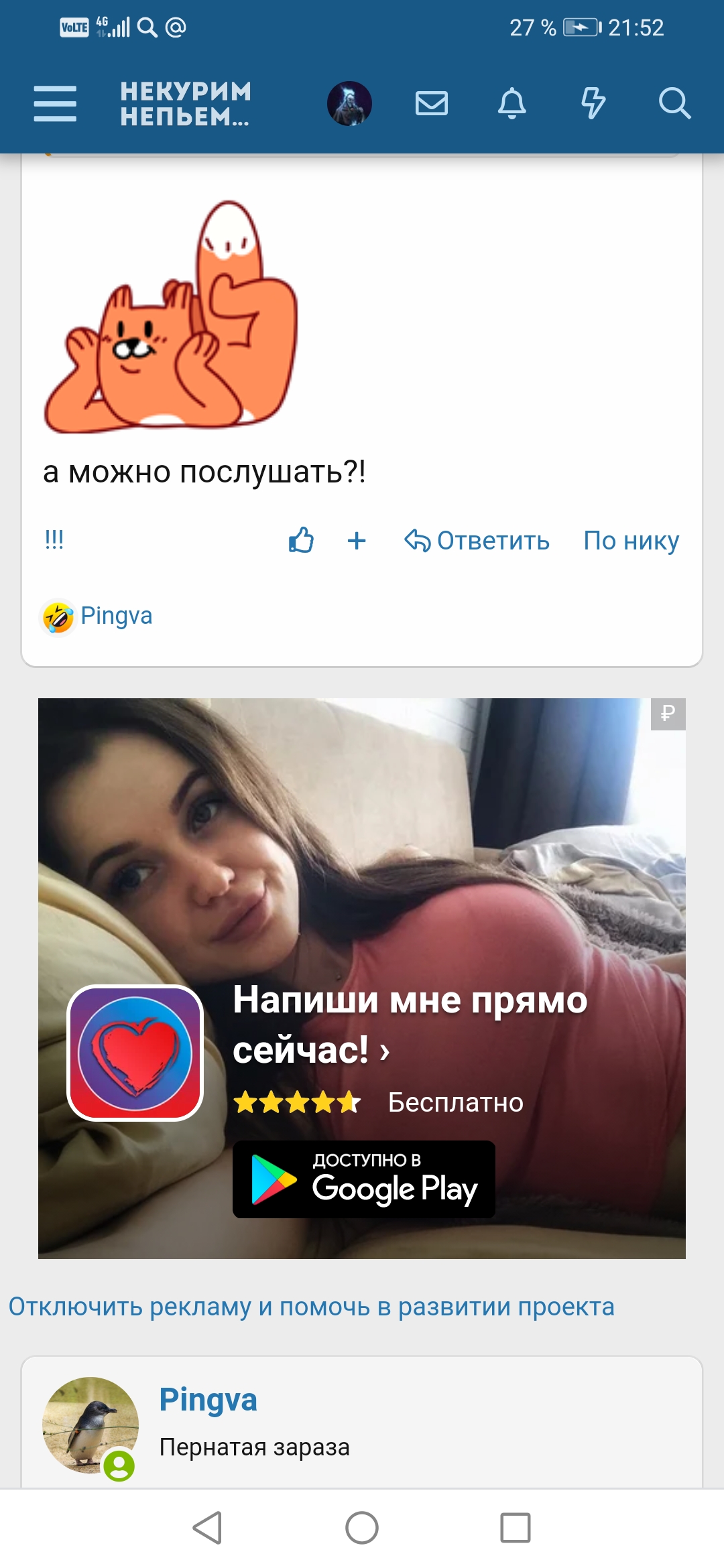Image resolution: width=724 pixels, height=1568 pixels.
Task: Click 'Ответить' to reply
Action: (x=493, y=540)
